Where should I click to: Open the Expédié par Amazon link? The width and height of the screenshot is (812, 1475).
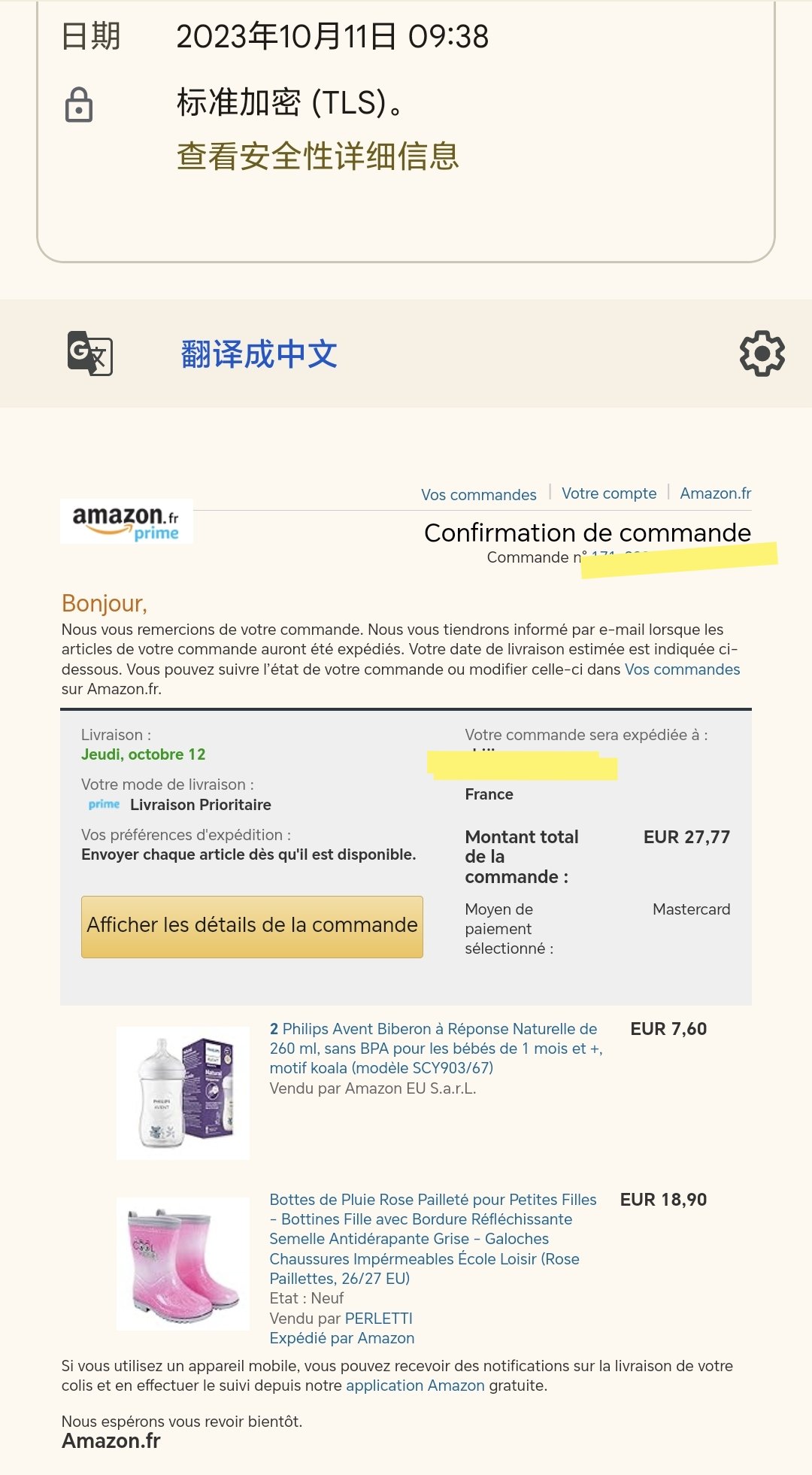pos(342,1338)
